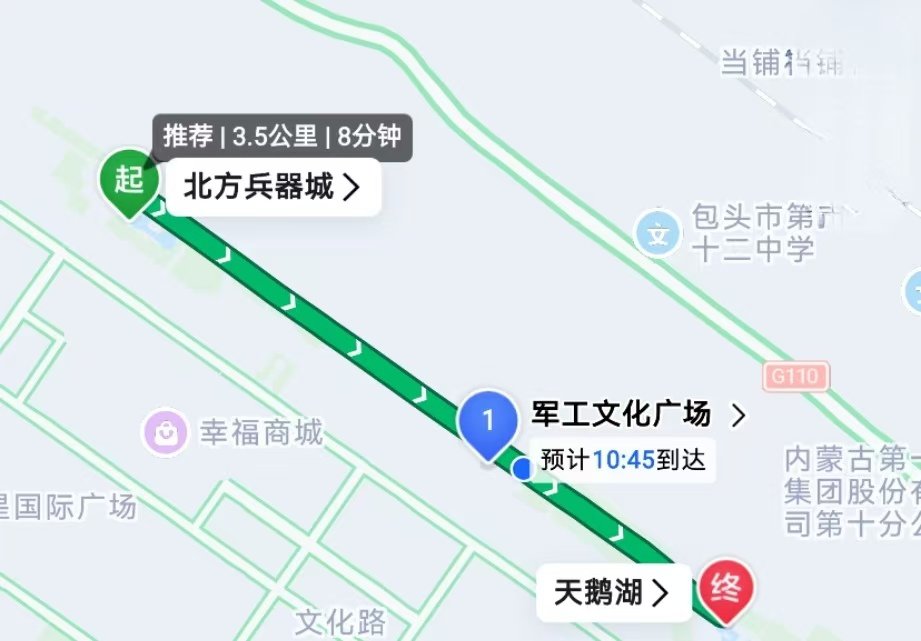
Task: Select the recommended 3.5公里 8分钟 route bubble
Action: point(281,137)
